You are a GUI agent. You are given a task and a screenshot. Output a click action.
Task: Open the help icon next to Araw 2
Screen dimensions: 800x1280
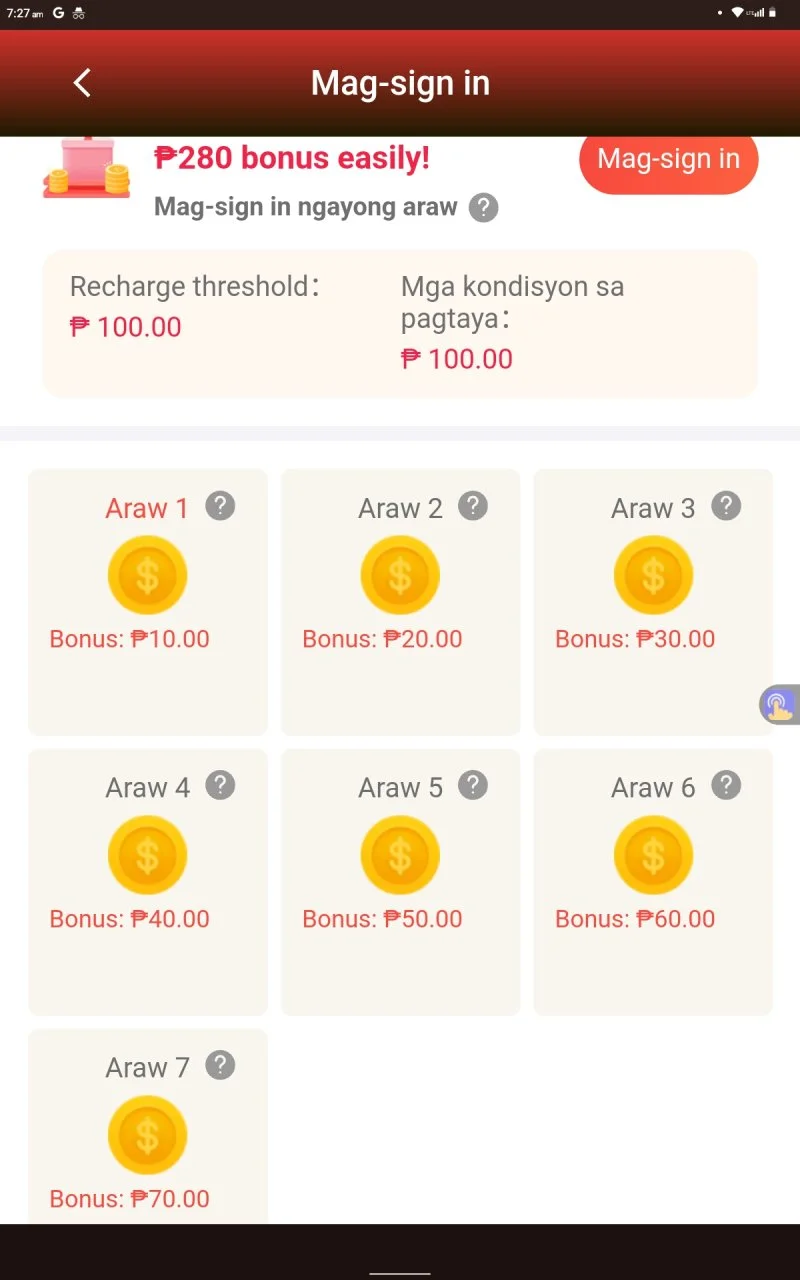(x=473, y=506)
